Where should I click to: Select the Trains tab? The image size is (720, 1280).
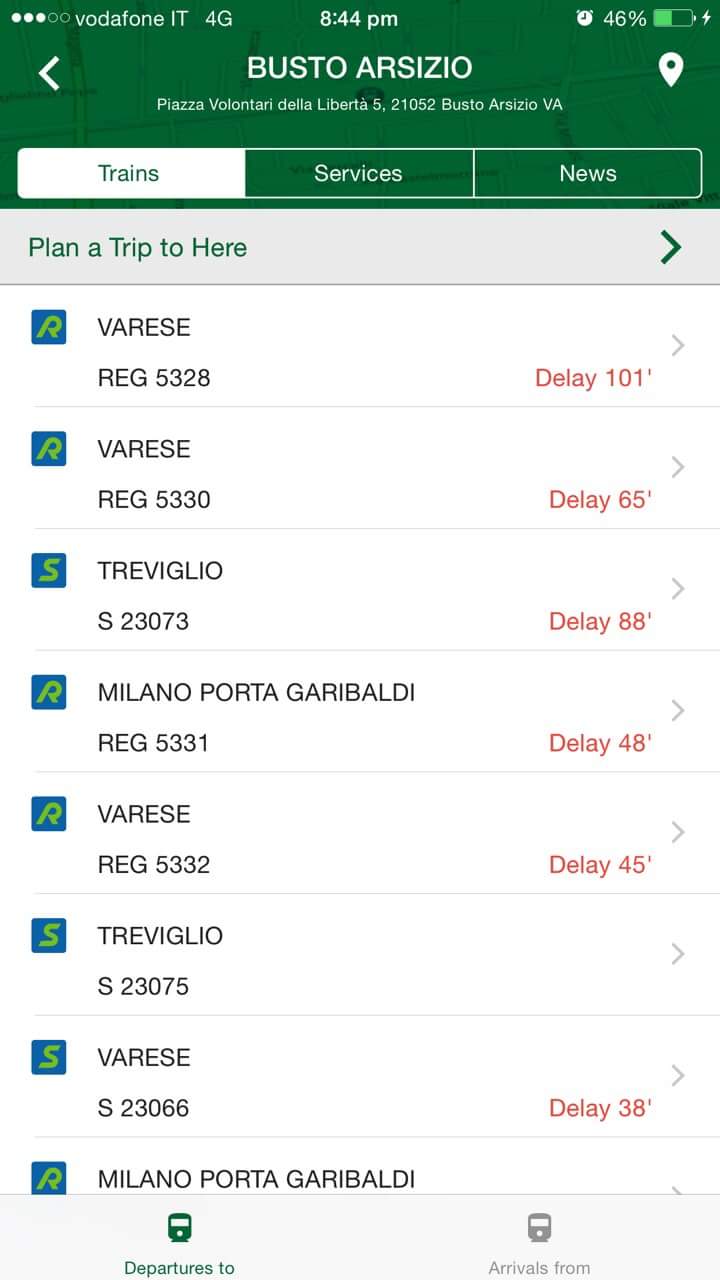pos(131,173)
